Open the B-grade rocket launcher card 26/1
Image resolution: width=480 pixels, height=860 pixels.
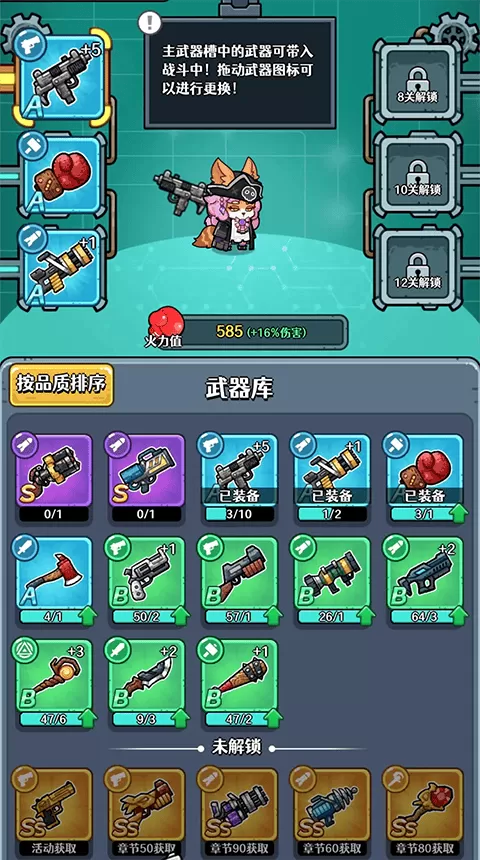332,580
